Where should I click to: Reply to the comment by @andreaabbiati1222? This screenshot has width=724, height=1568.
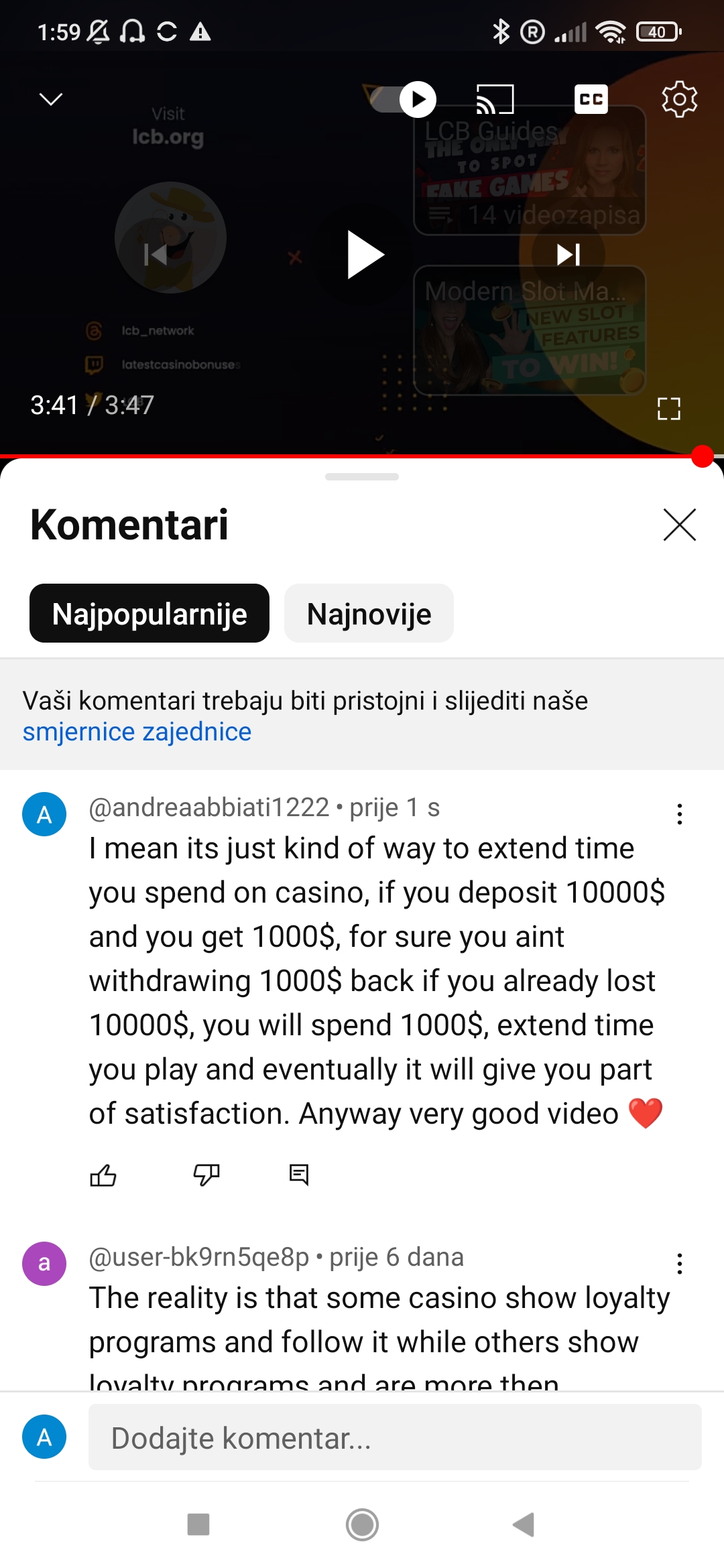(x=299, y=1175)
